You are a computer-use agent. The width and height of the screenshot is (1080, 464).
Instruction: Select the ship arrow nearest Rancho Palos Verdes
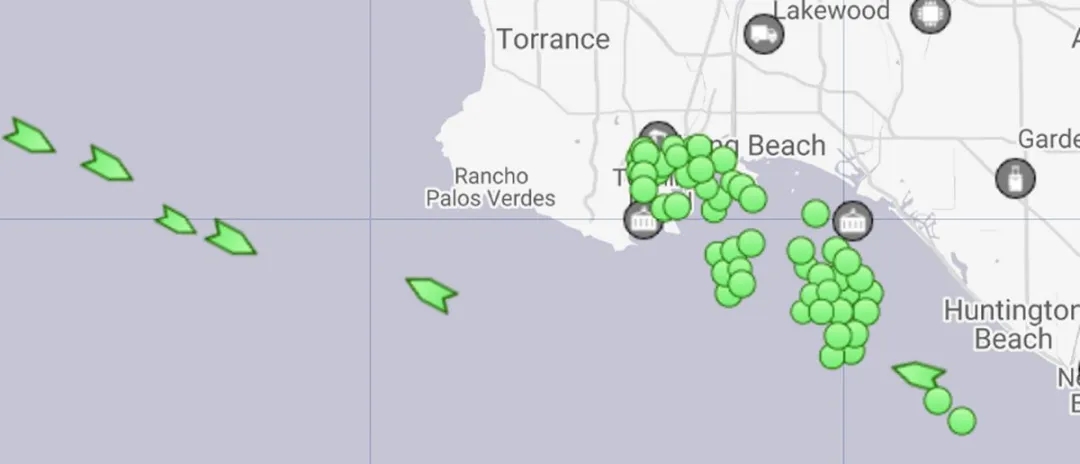[432, 294]
